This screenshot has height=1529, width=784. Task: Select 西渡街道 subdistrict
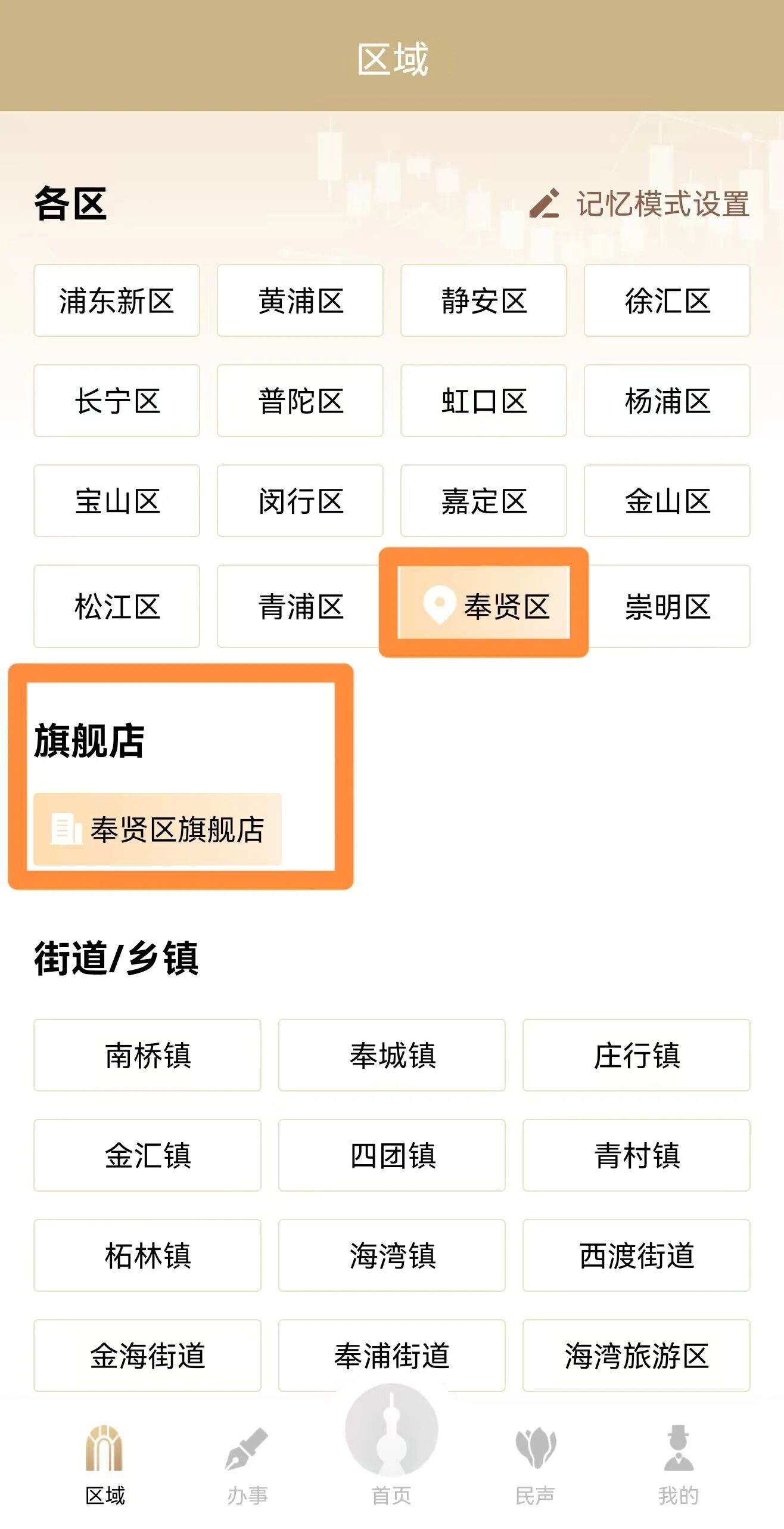636,1256
